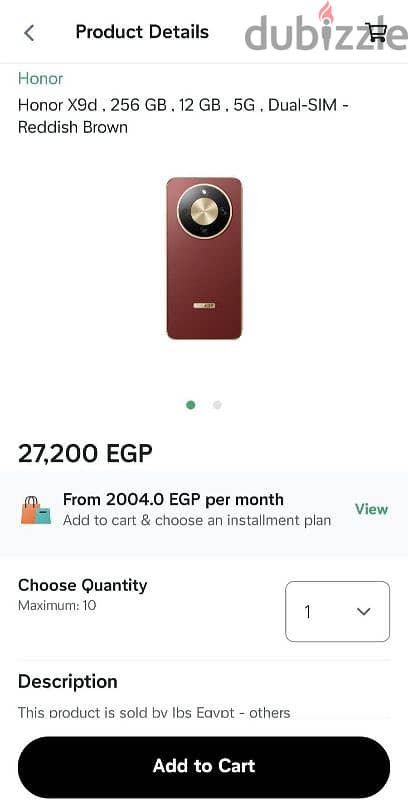Viewport: 408px width, 800px height.
Task: Open the quantity dropdown
Action: pos(338,611)
